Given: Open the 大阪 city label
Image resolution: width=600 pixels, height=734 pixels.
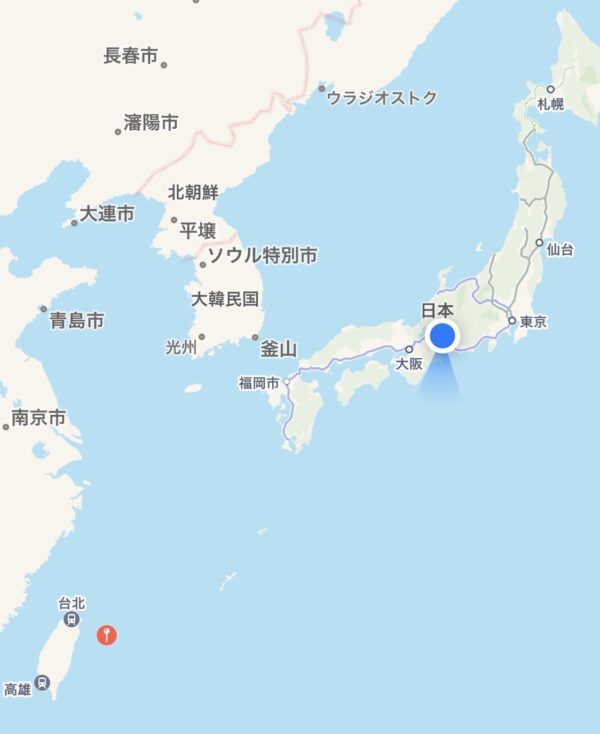Looking at the screenshot, I should (409, 363).
